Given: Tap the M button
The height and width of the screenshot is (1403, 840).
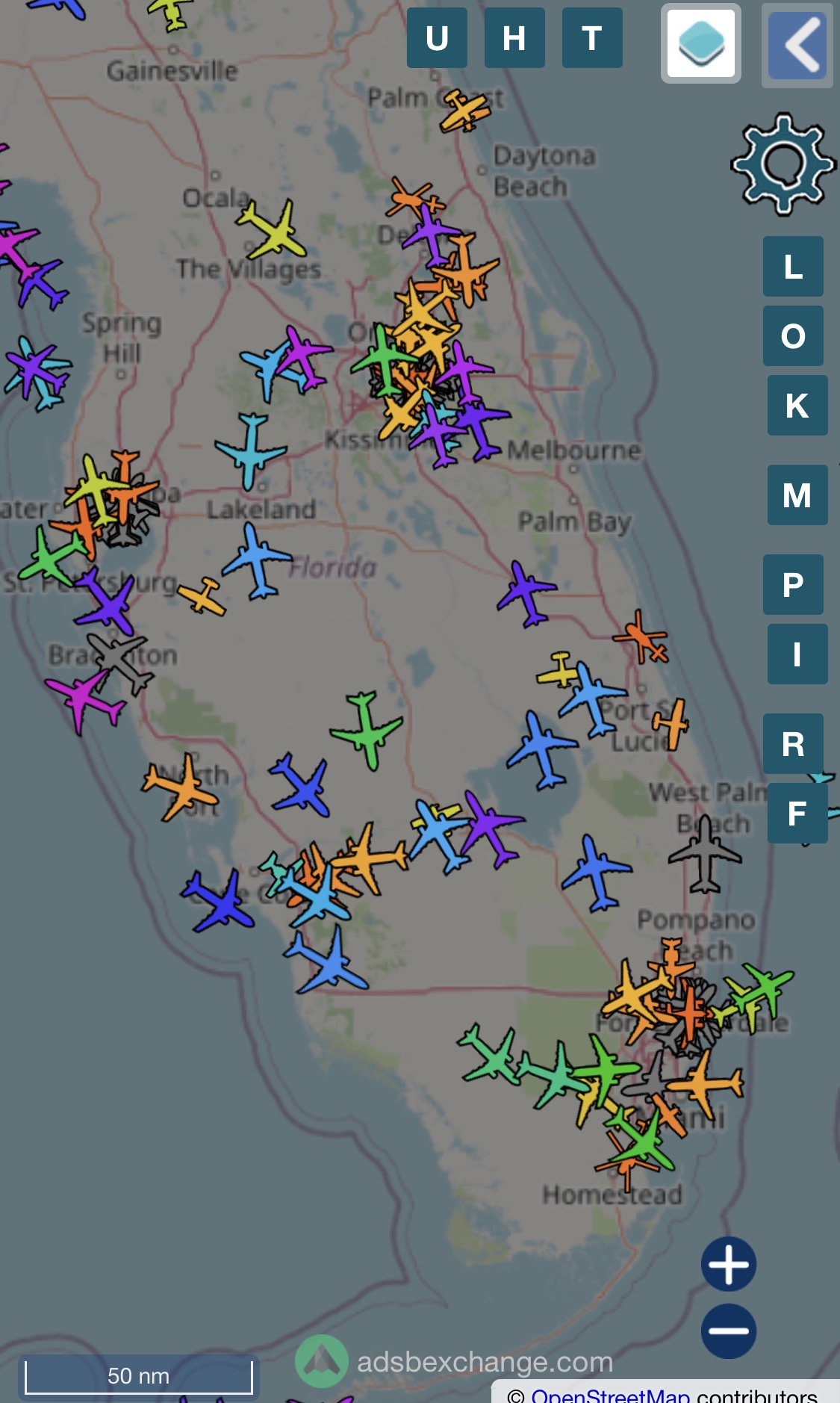Looking at the screenshot, I should pyautogui.click(x=797, y=495).
